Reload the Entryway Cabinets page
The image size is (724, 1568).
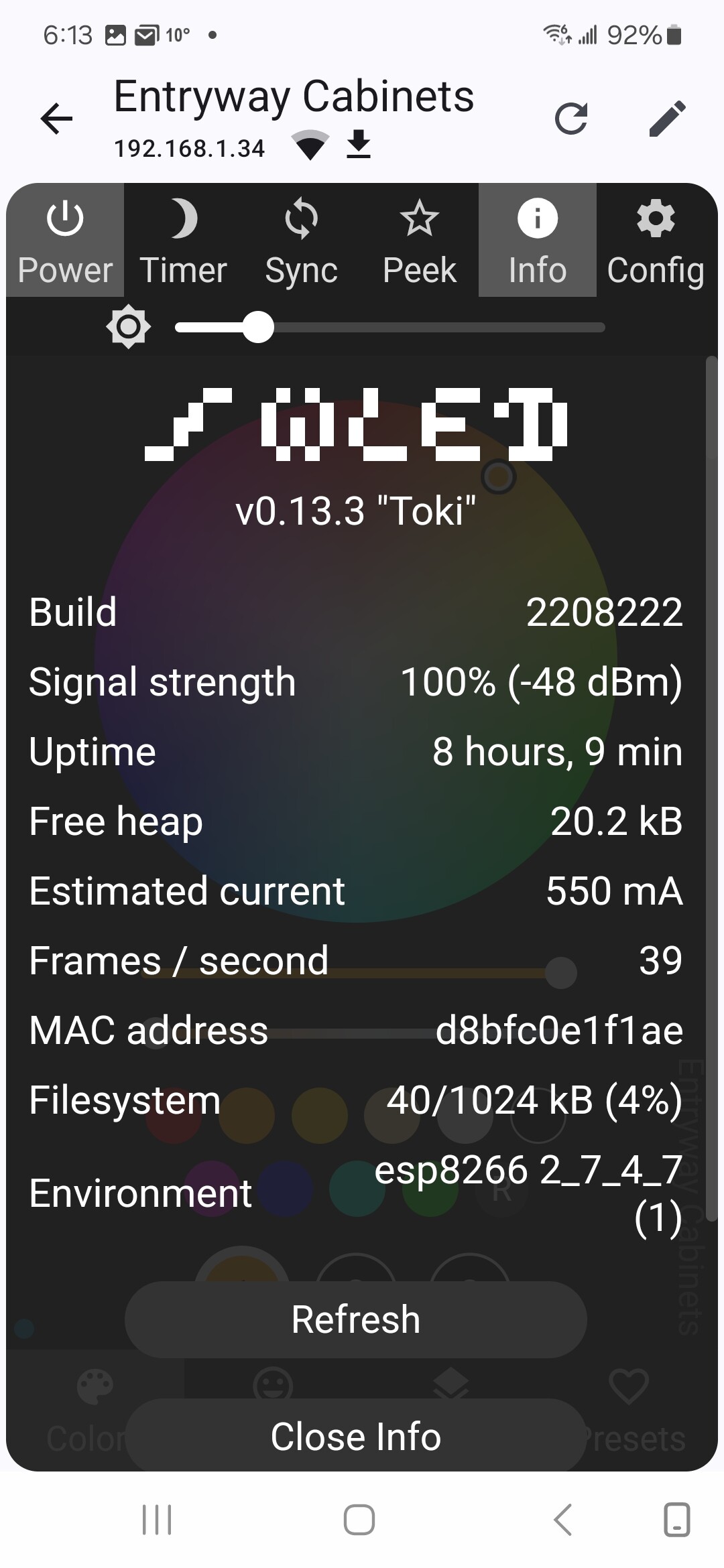[x=572, y=119]
